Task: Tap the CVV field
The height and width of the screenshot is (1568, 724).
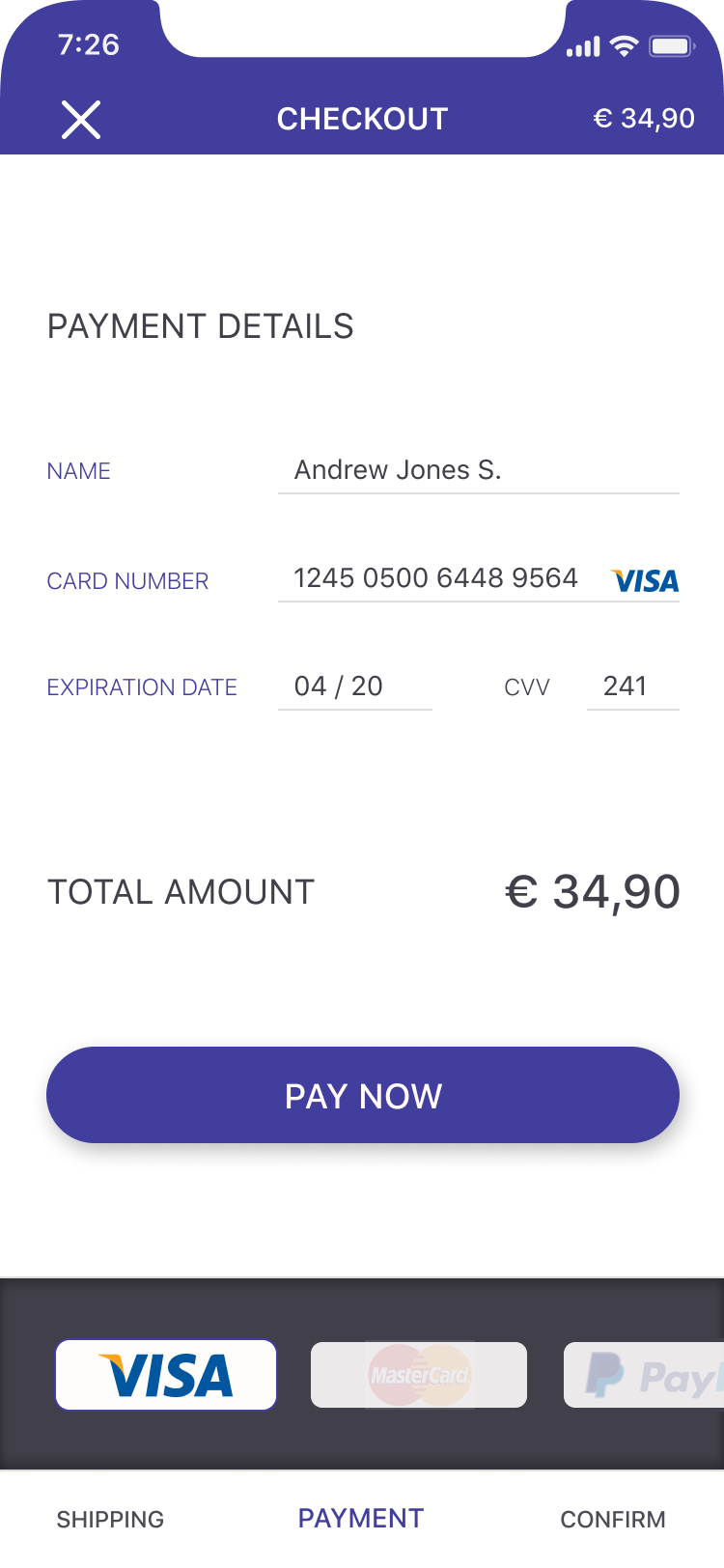Action: tap(631, 686)
